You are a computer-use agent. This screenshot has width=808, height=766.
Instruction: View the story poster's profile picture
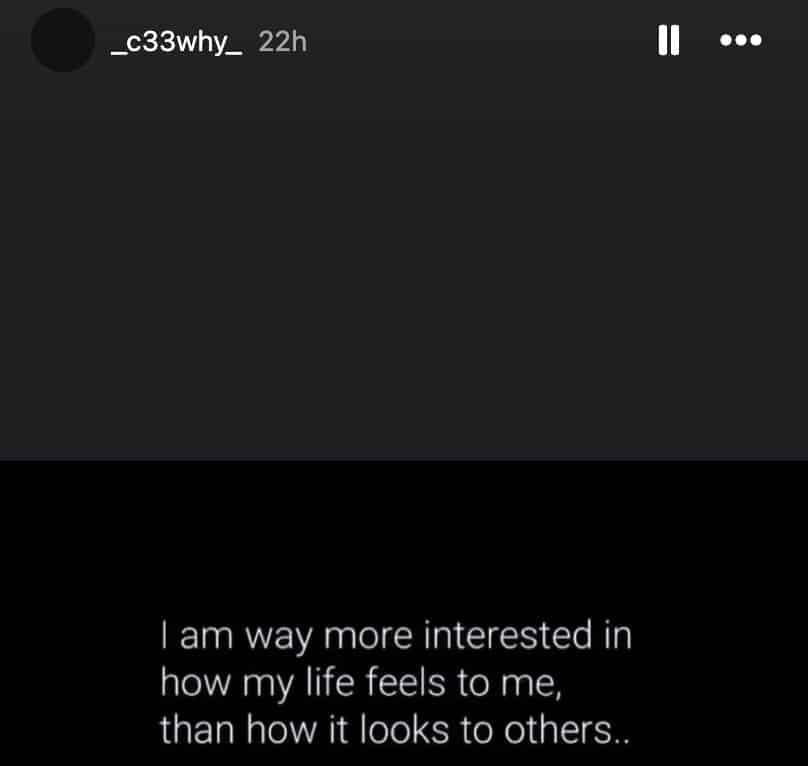pyautogui.click(x=62, y=41)
